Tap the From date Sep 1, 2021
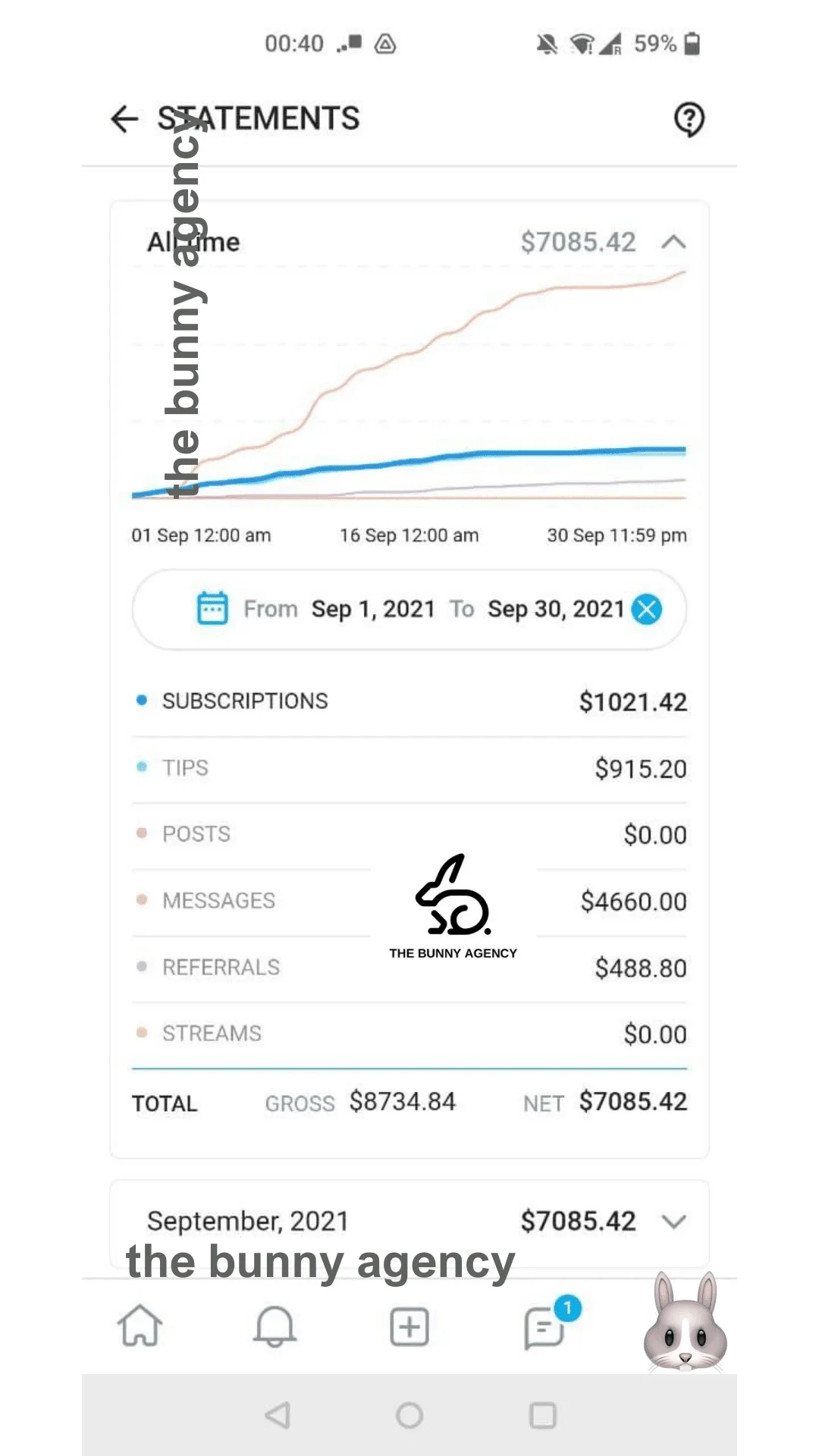The height and width of the screenshot is (1456, 819). click(x=373, y=609)
